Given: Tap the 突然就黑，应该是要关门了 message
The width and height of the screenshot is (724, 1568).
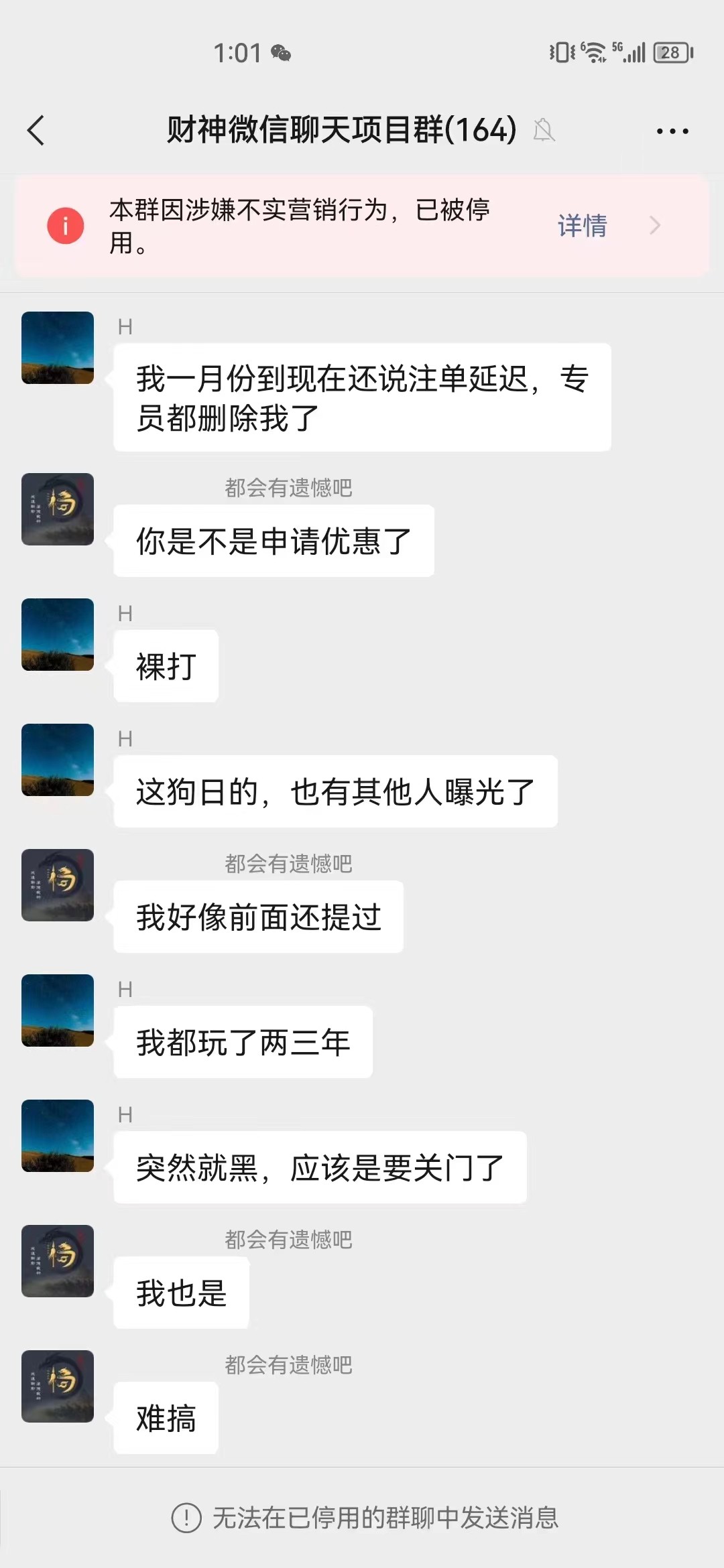Looking at the screenshot, I should coord(320,1167).
